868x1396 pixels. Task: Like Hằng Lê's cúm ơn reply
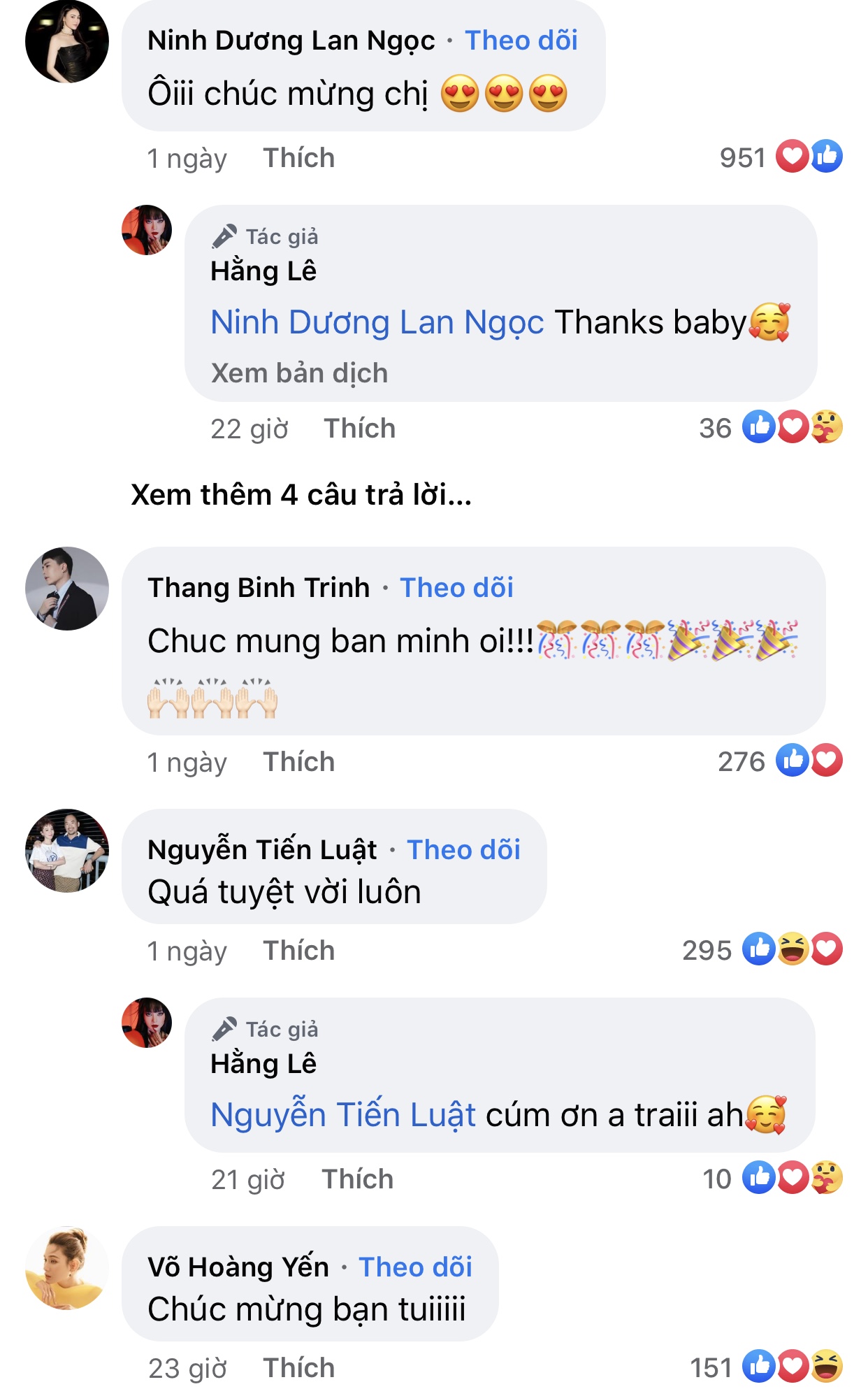(357, 1179)
